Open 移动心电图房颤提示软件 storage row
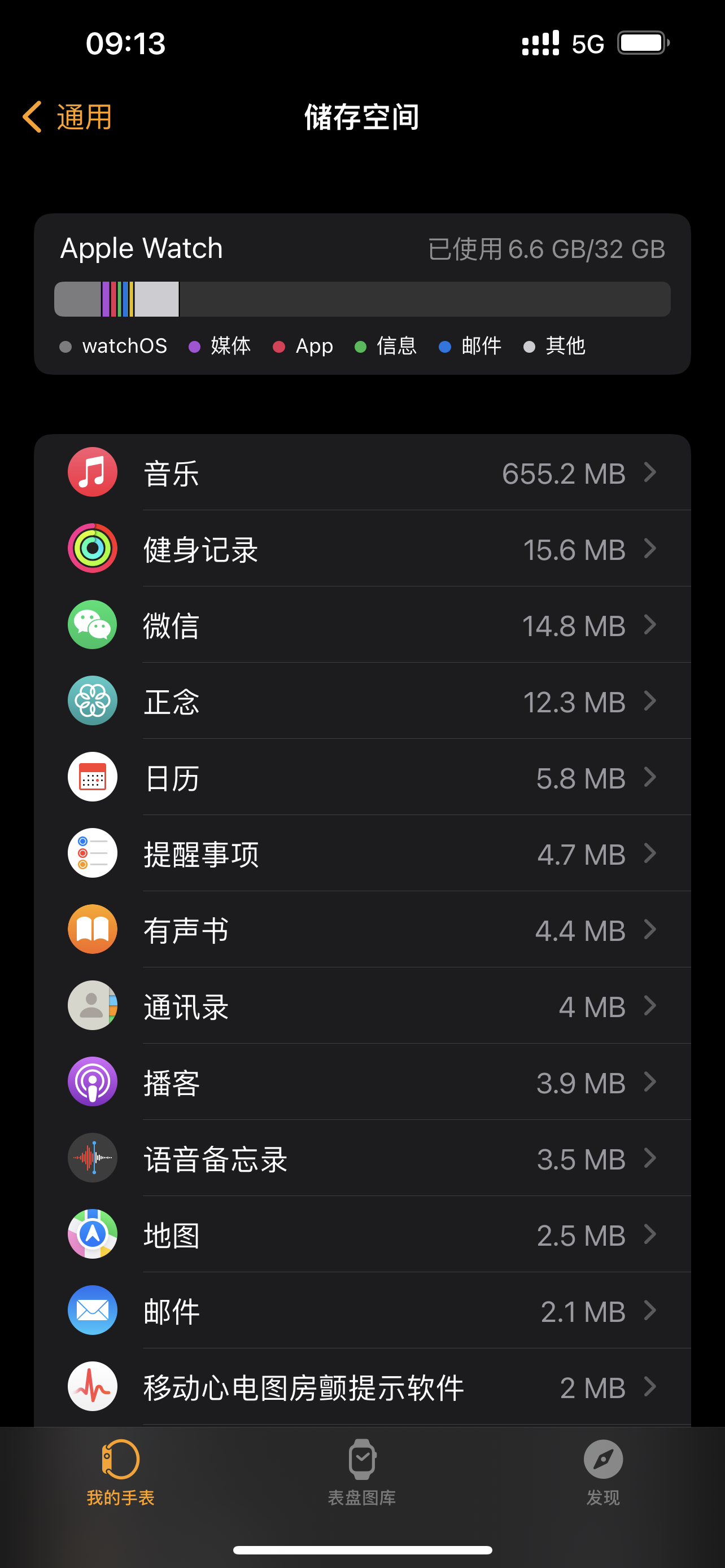The height and width of the screenshot is (1568, 725). pyautogui.click(x=362, y=1387)
